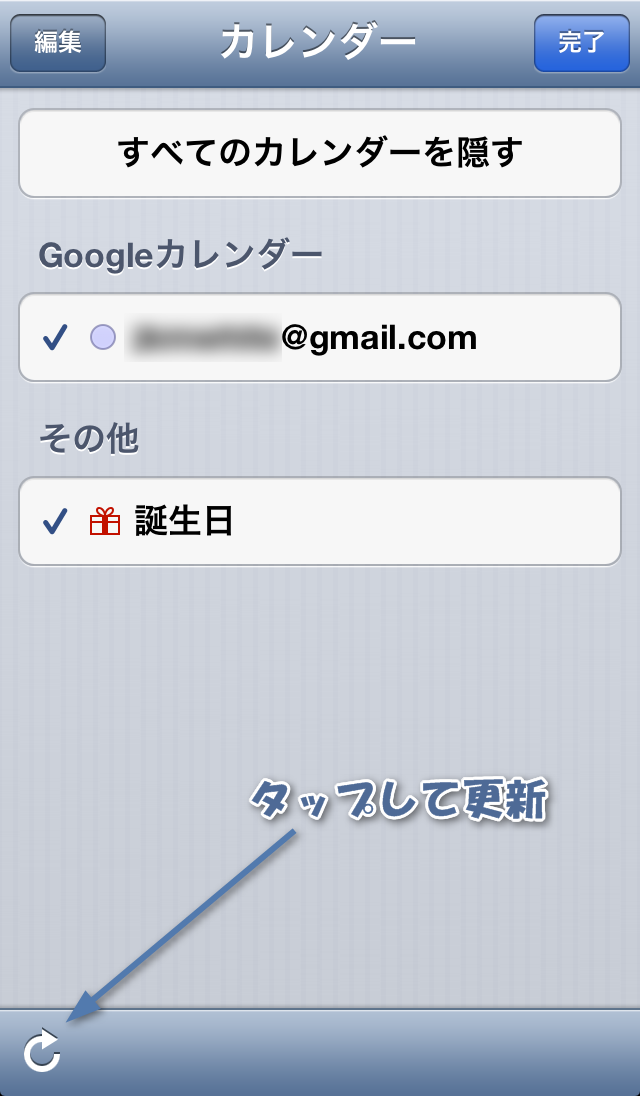
Task: Hide all calendars with すべてのカレンダーを隠す
Action: pyautogui.click(x=320, y=153)
